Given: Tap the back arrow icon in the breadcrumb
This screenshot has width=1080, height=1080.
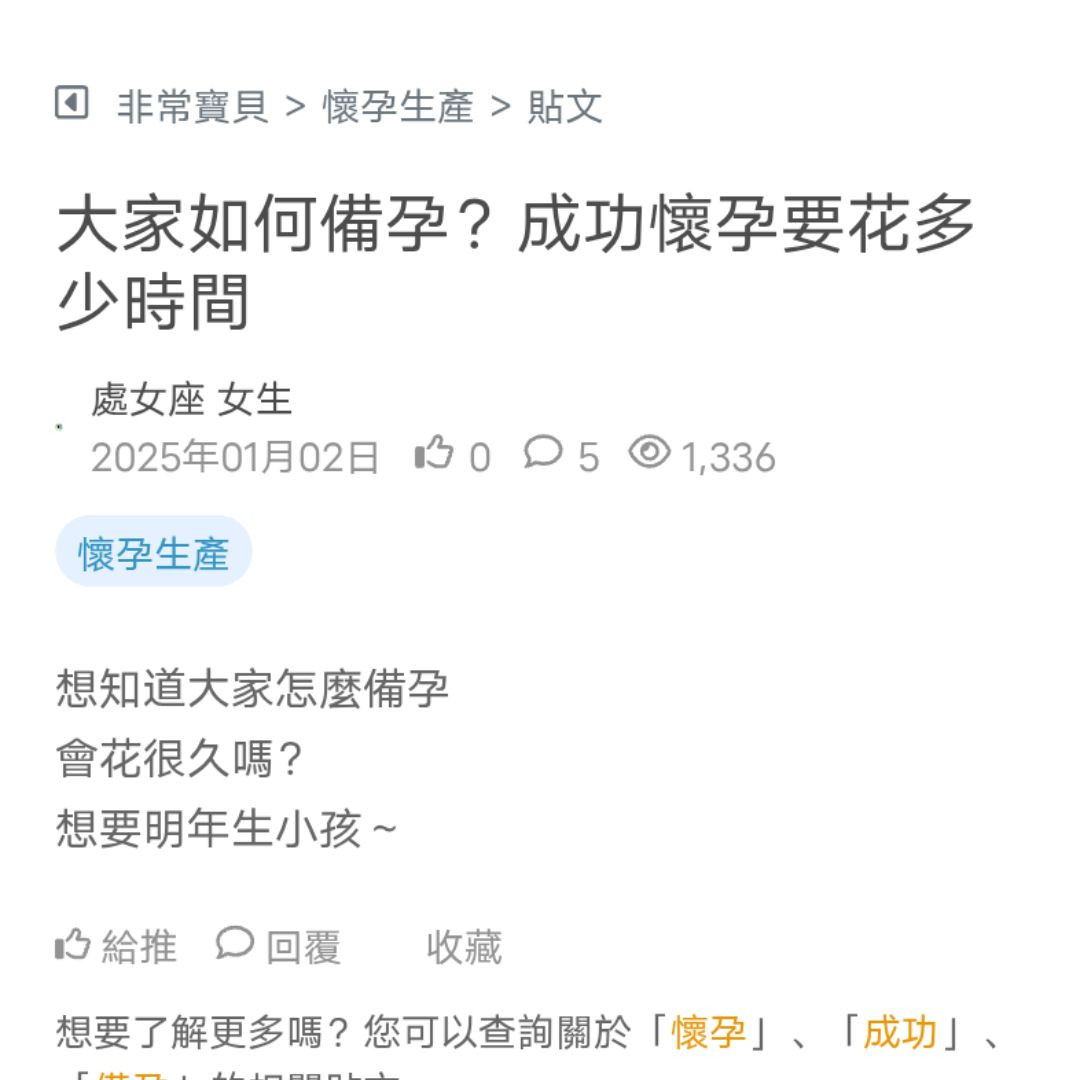Looking at the screenshot, I should (x=71, y=103).
